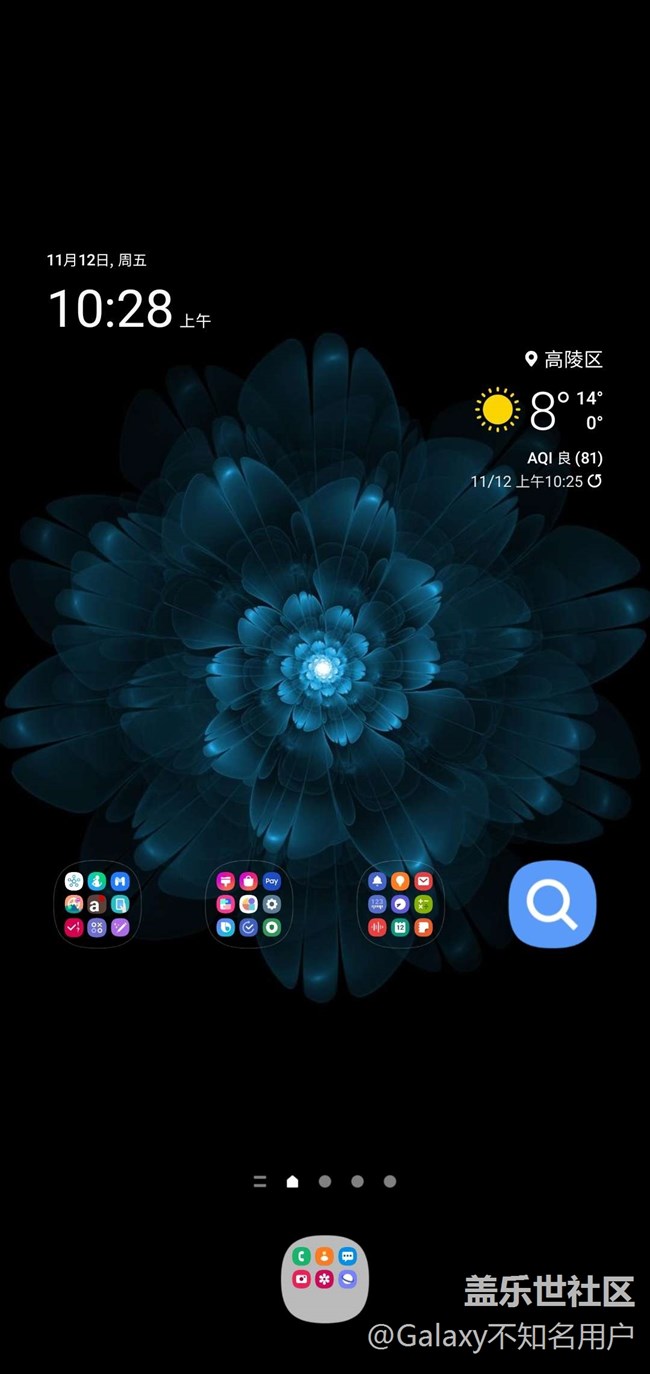Open the folder with the letter a app
Image resolution: width=650 pixels, height=1374 pixels.
[97, 905]
